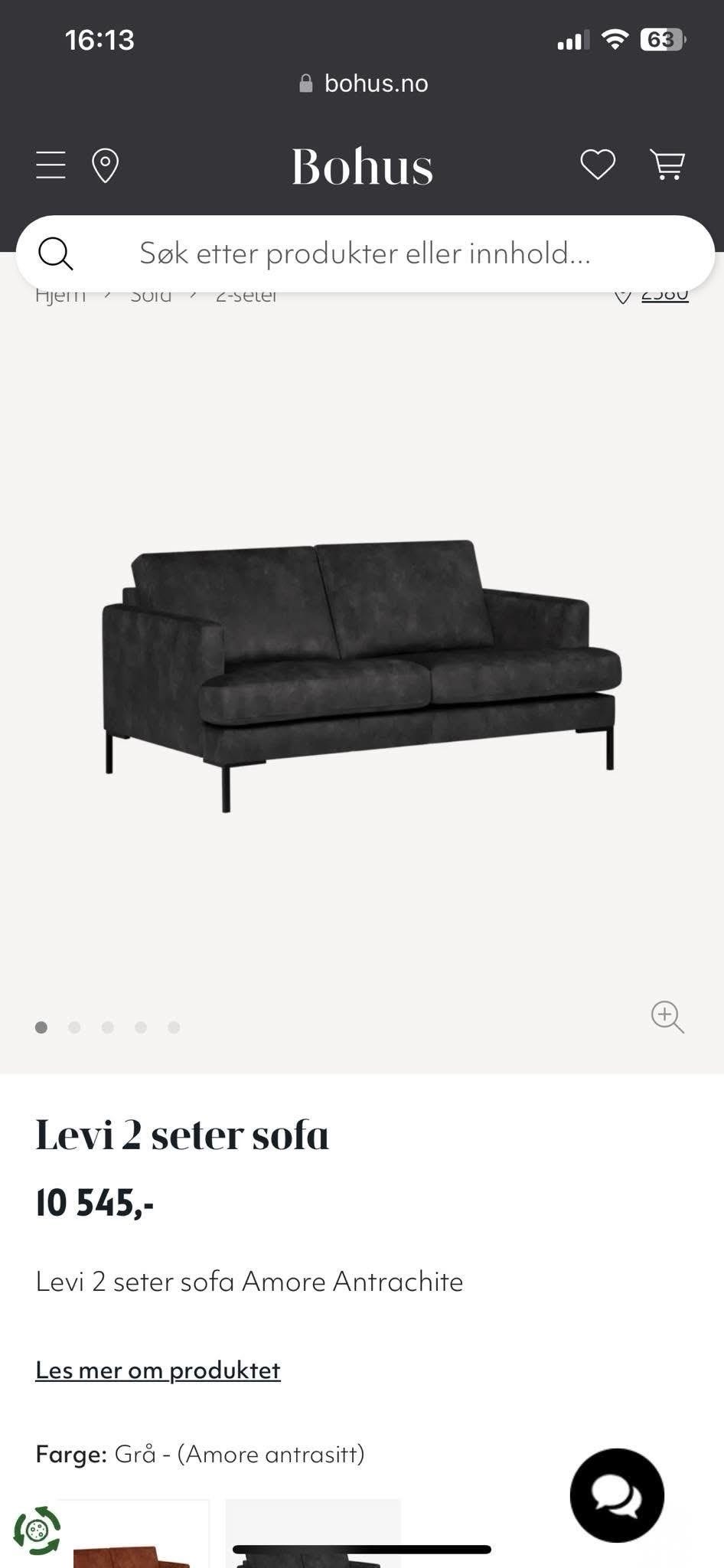Open the hamburger menu
The height and width of the screenshot is (1568, 724).
(51, 165)
